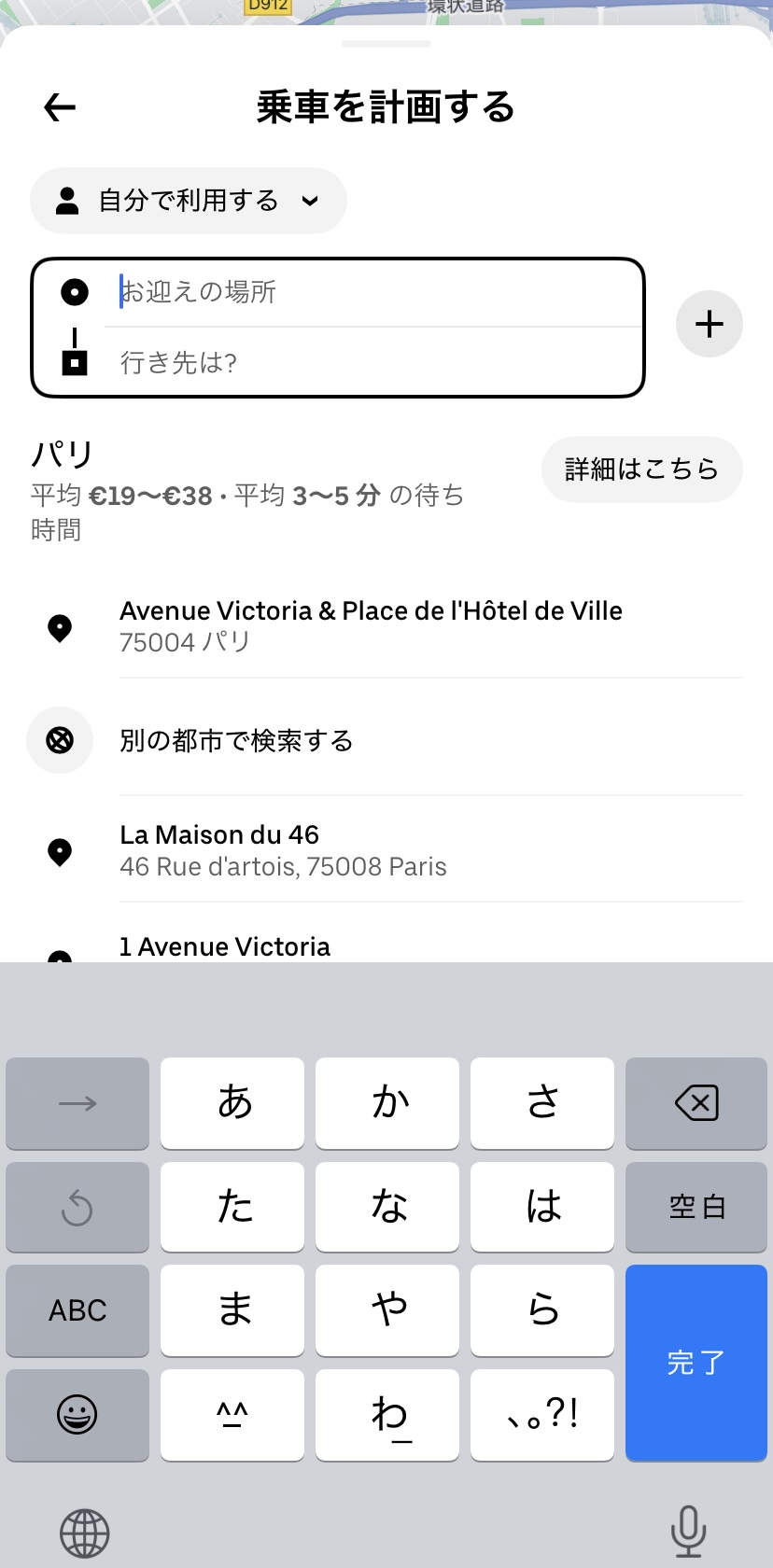The image size is (773, 1568).
Task: Choose 別の都市で検索する option
Action: coord(236,740)
